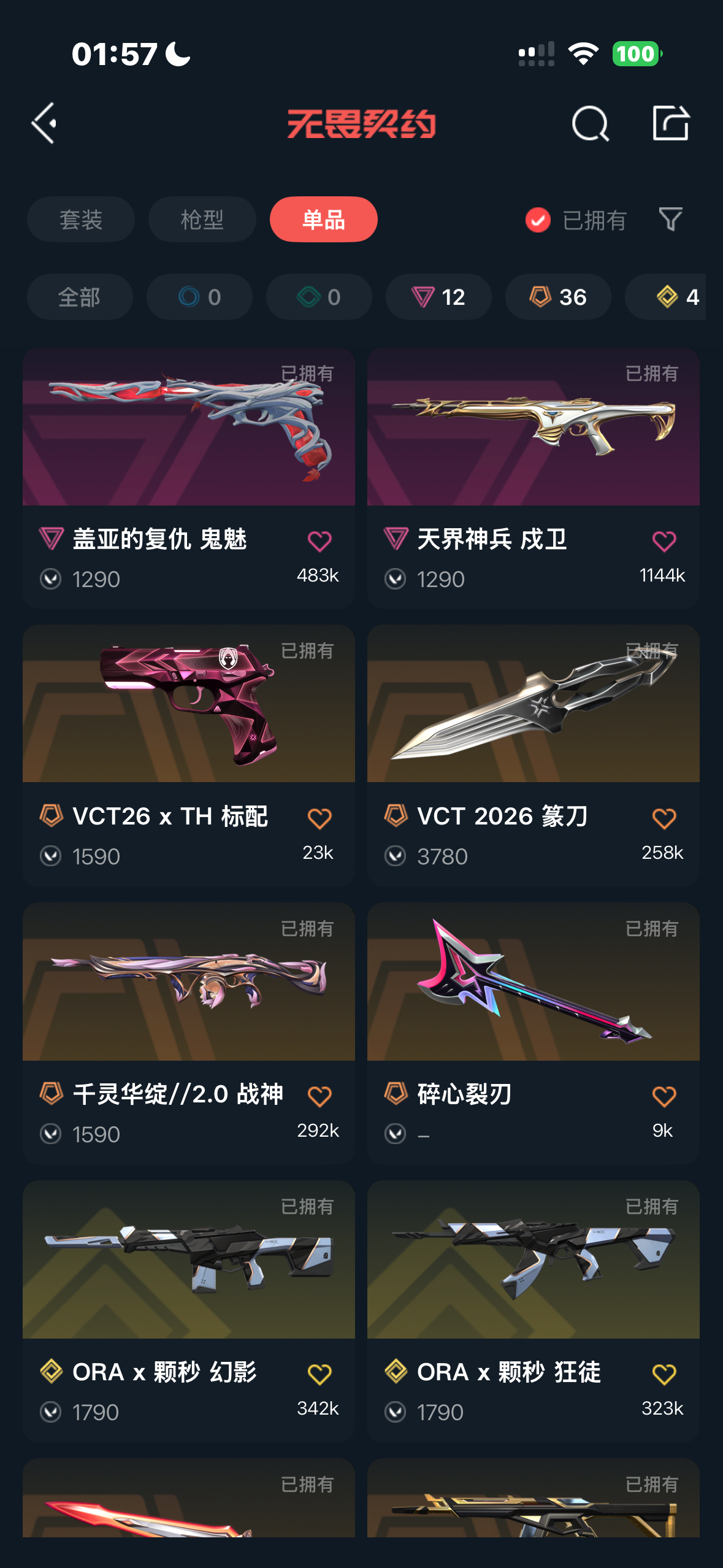The width and height of the screenshot is (723, 1568).
Task: Open the filter funnel icon
Action: pyautogui.click(x=670, y=219)
